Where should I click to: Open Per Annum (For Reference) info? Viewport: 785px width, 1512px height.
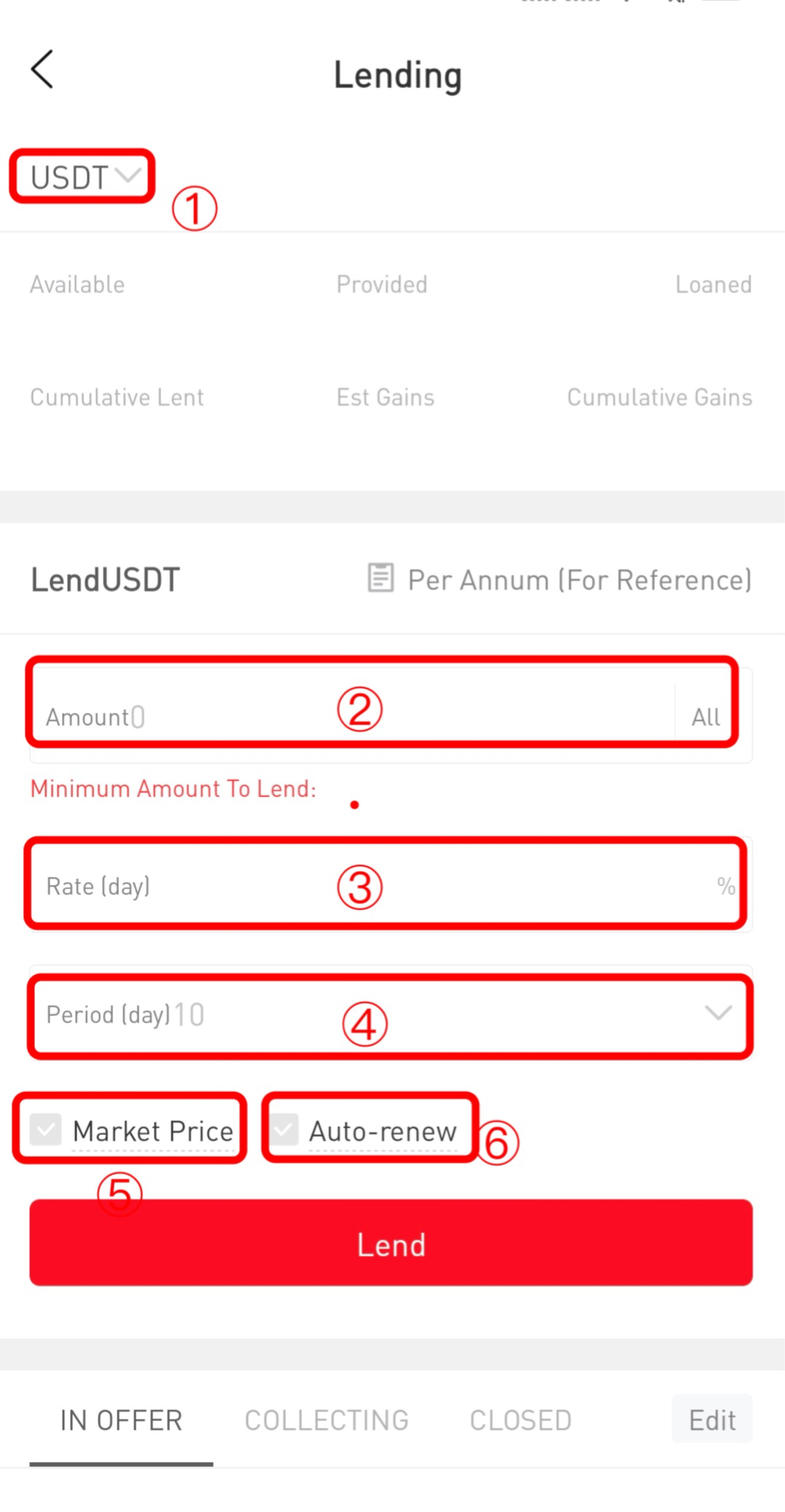560,580
